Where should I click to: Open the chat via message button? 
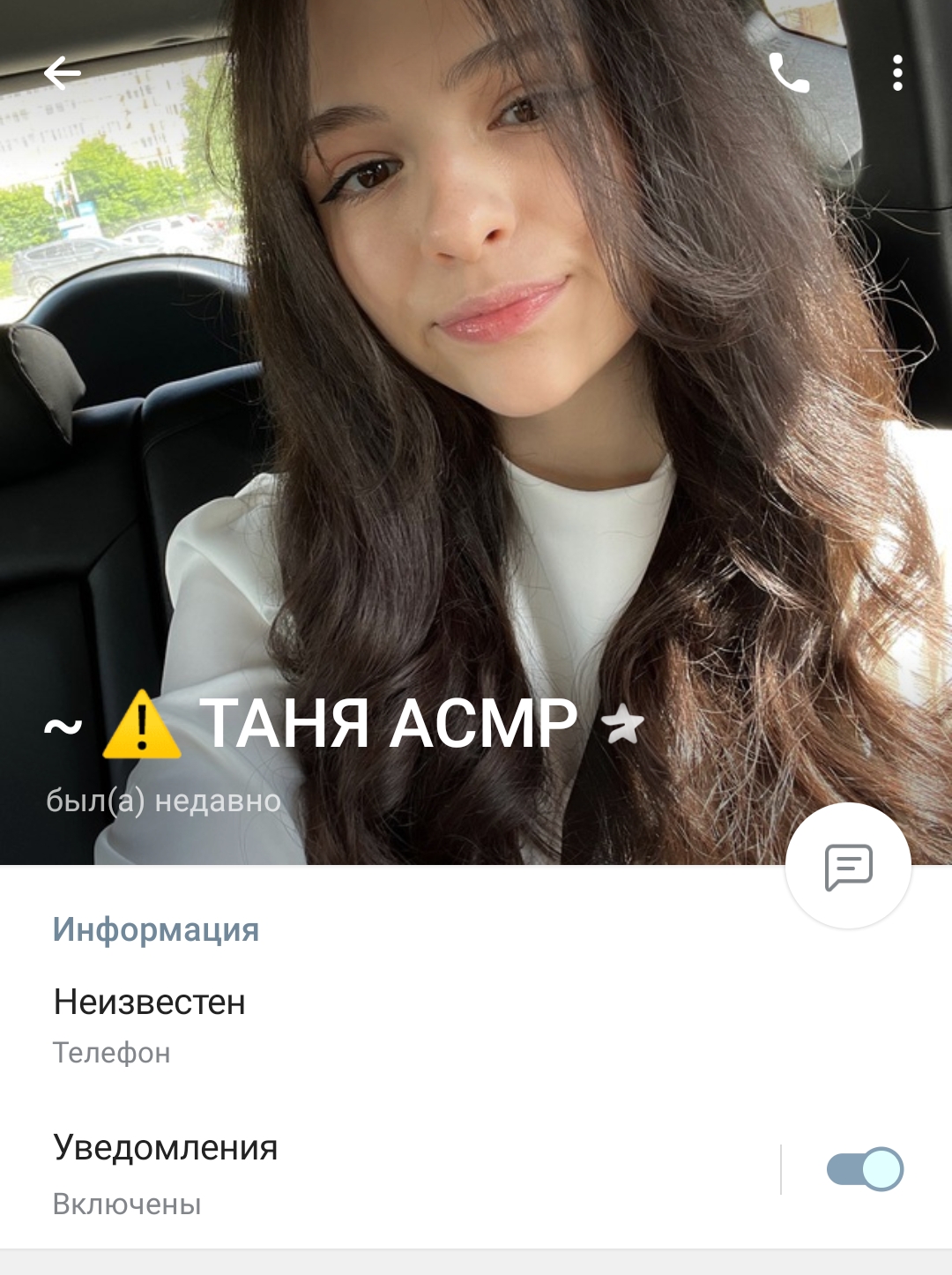click(848, 866)
